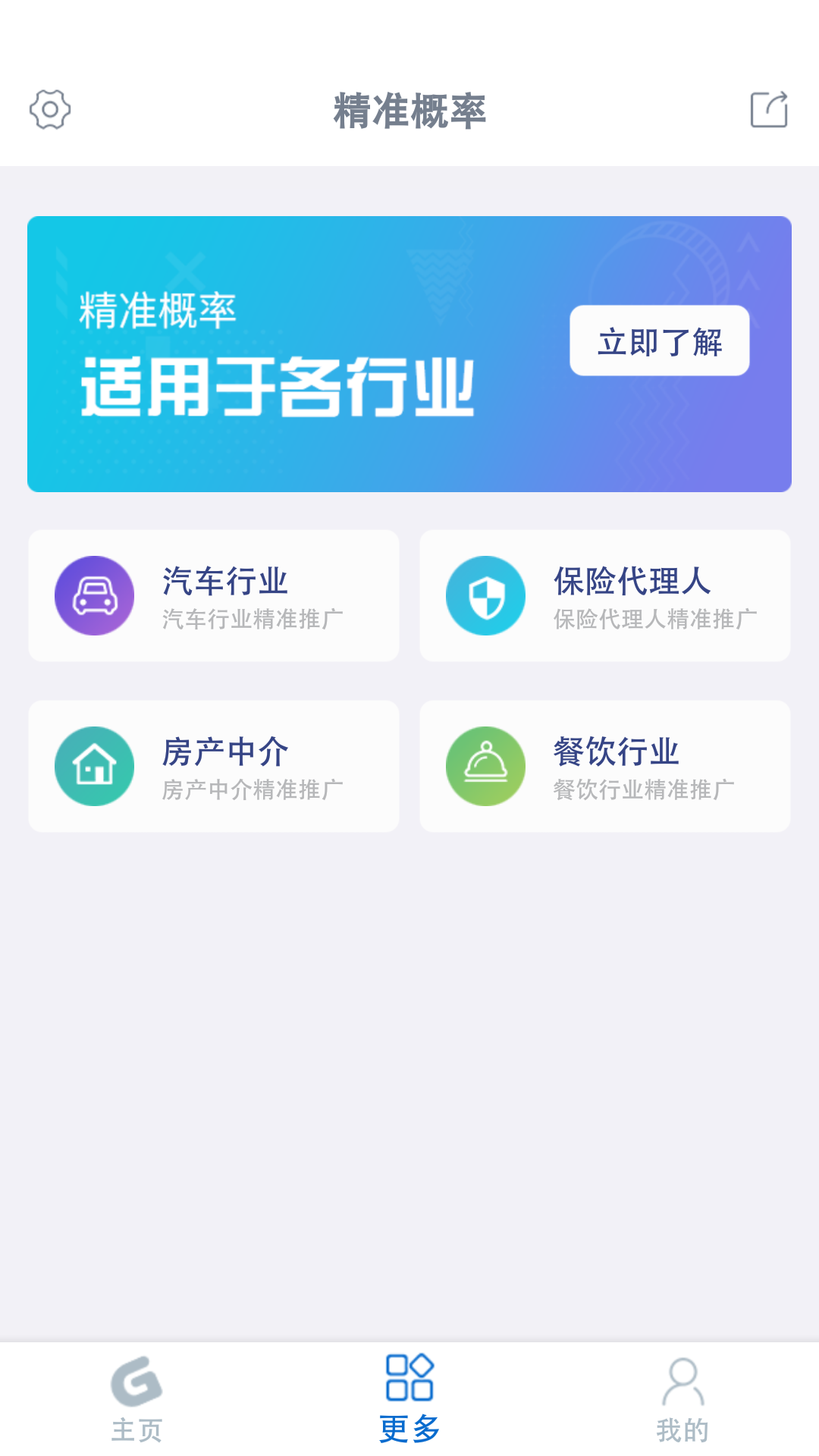Image resolution: width=819 pixels, height=1456 pixels.
Task: Tap the share icon in the header
Action: click(x=769, y=110)
